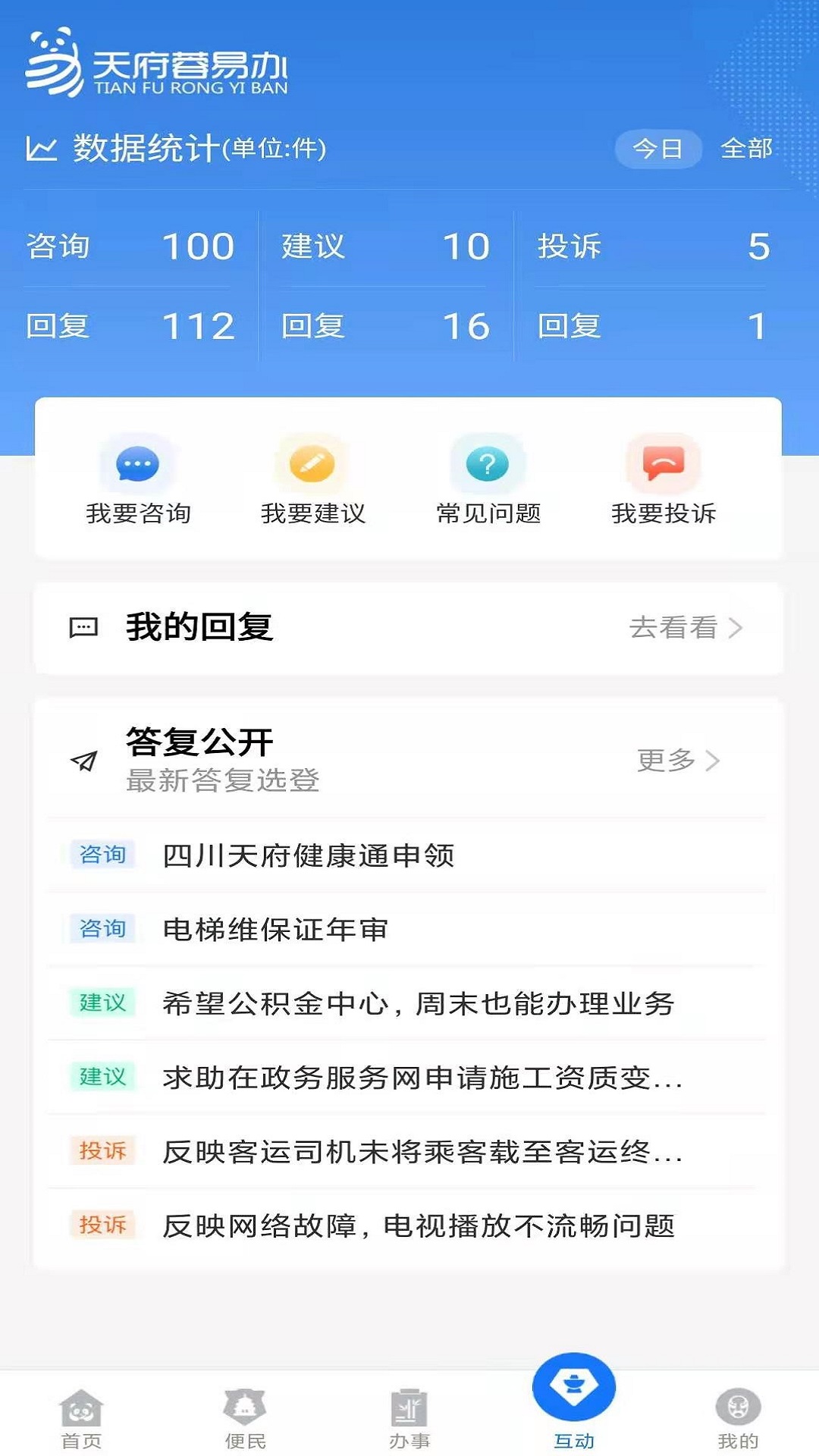Open the 希望公积金中心 suggestion

tap(418, 1003)
